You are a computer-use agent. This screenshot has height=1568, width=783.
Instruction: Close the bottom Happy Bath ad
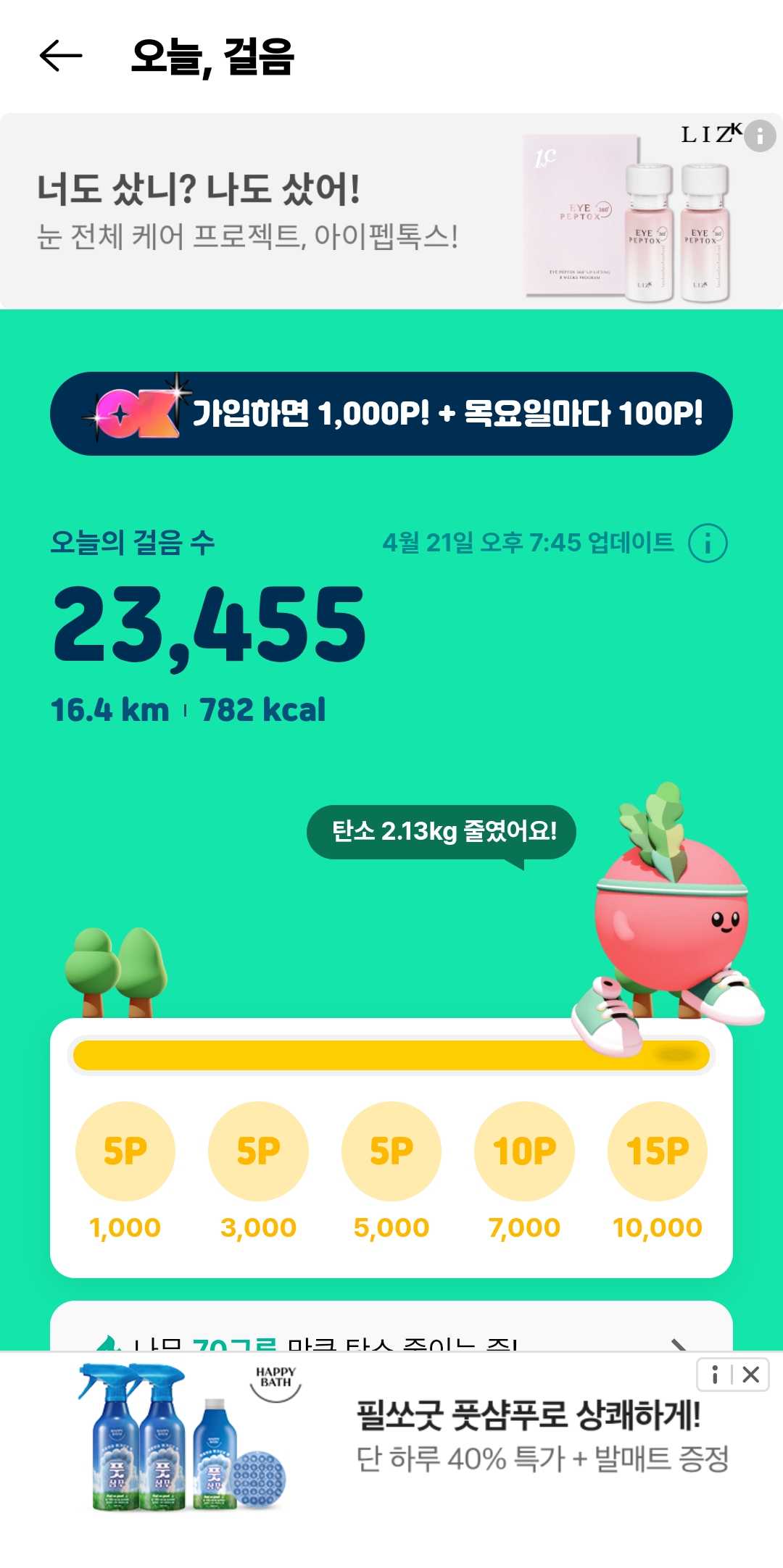[751, 1375]
